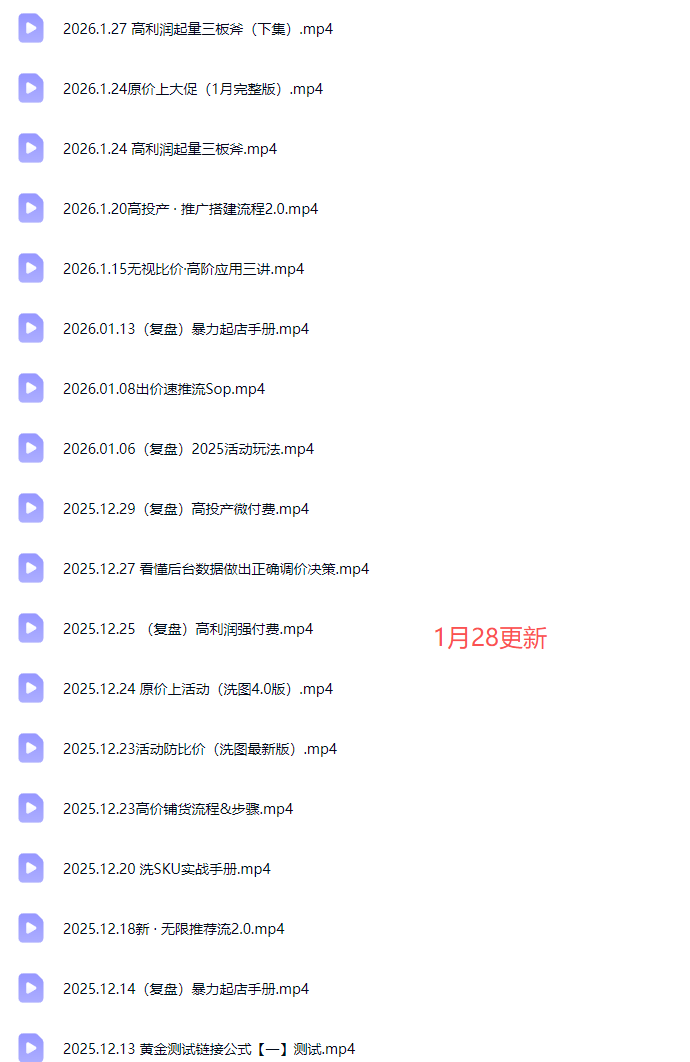Open 2025.12.23高价铺货流程&步骤.mp4
The height and width of the screenshot is (1062, 690).
point(177,809)
